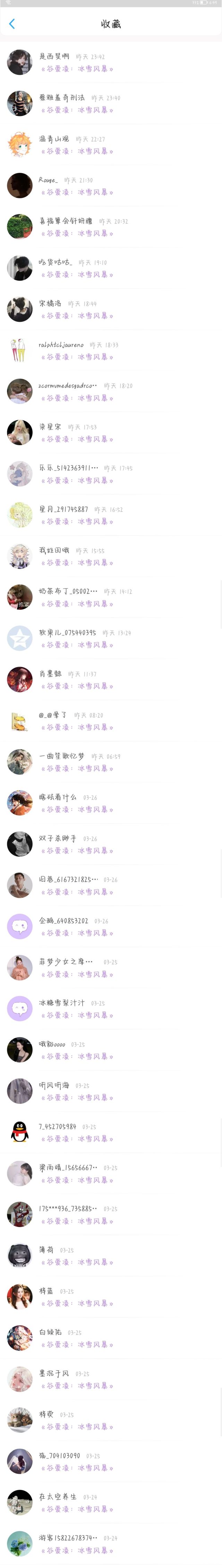The image size is (222, 1568).
Task: Open the row from 听风听海
Action: pos(111,1091)
